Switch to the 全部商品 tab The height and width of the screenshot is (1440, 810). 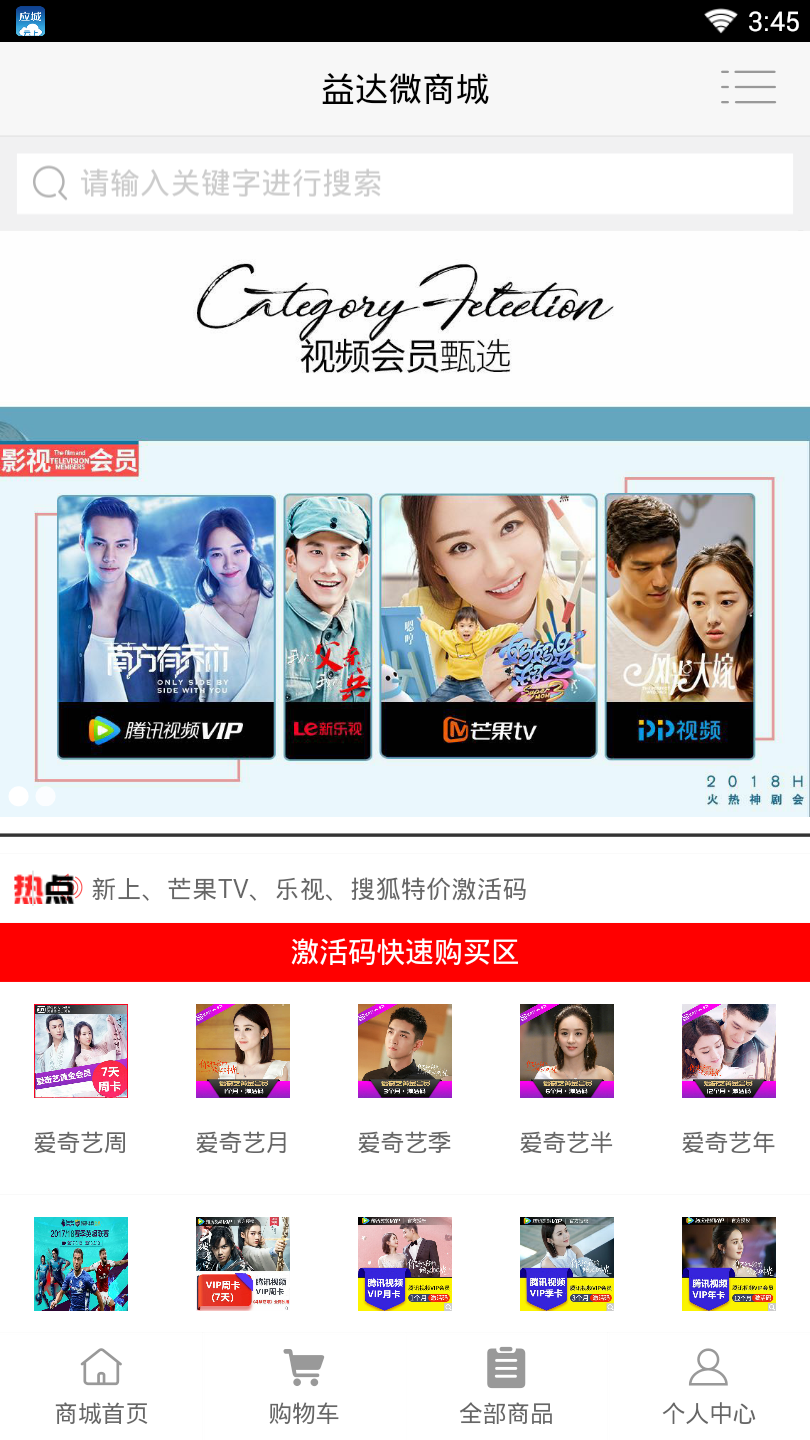pos(506,1386)
